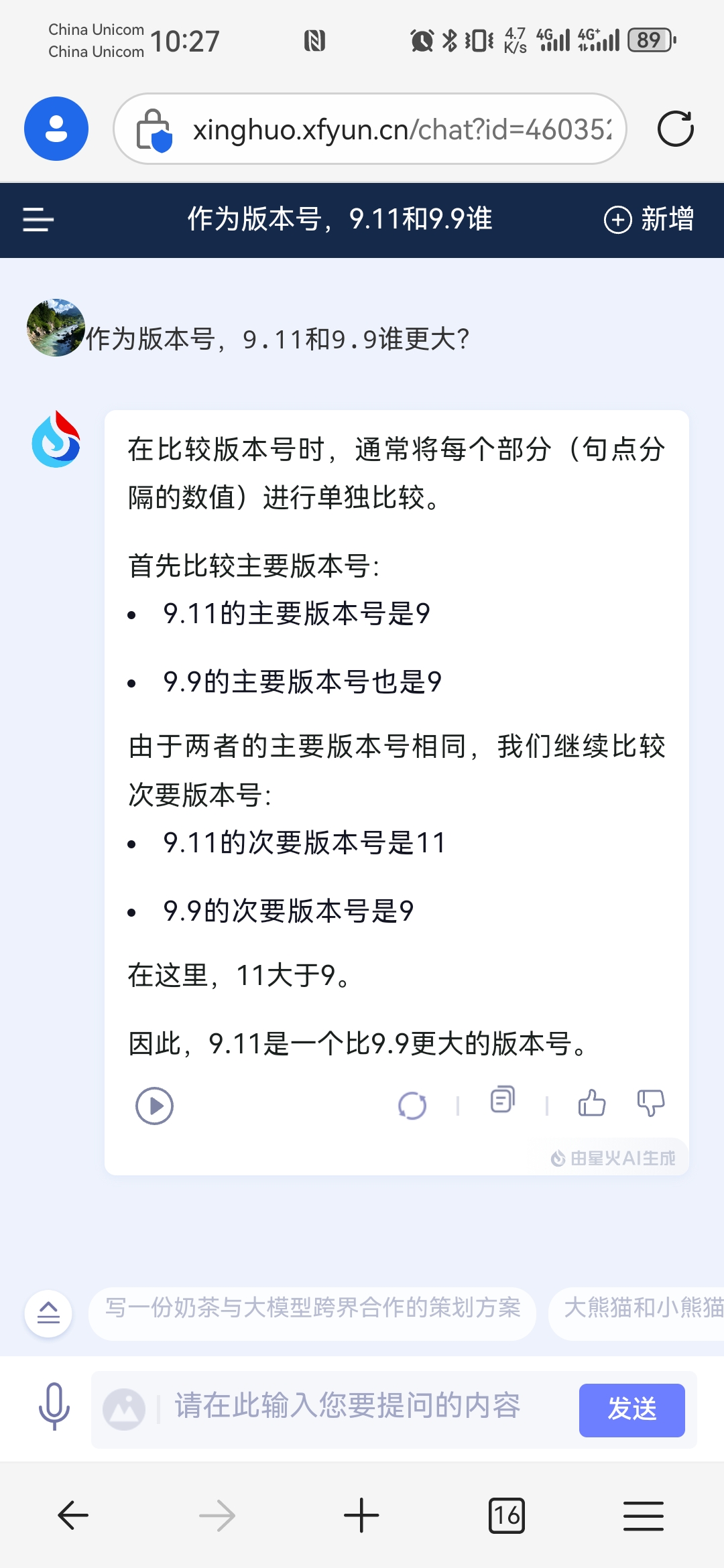Go back in the browser
The image size is (724, 1568).
(x=72, y=1516)
